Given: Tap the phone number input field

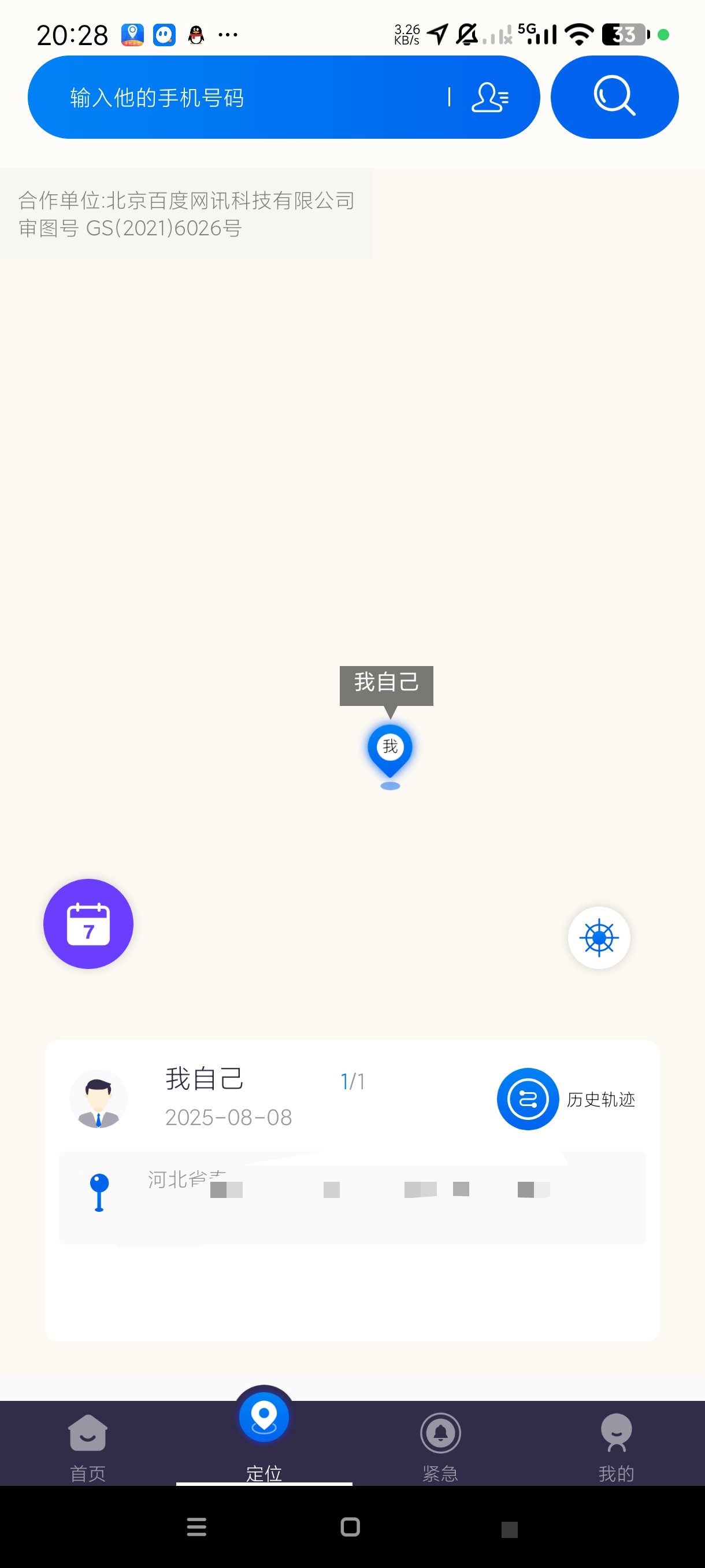Looking at the screenshot, I should [x=243, y=97].
